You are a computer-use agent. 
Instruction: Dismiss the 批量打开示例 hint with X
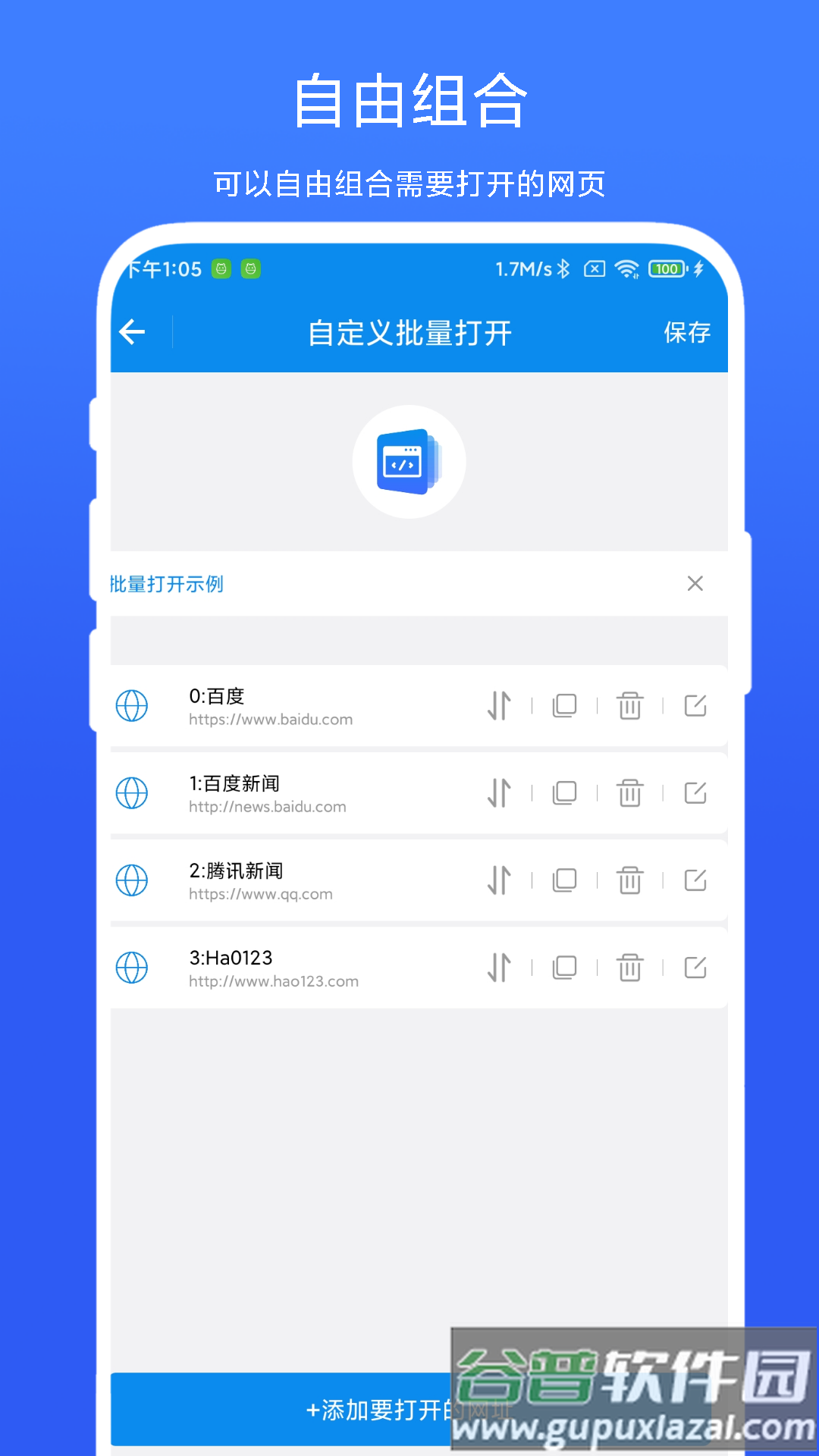[695, 584]
